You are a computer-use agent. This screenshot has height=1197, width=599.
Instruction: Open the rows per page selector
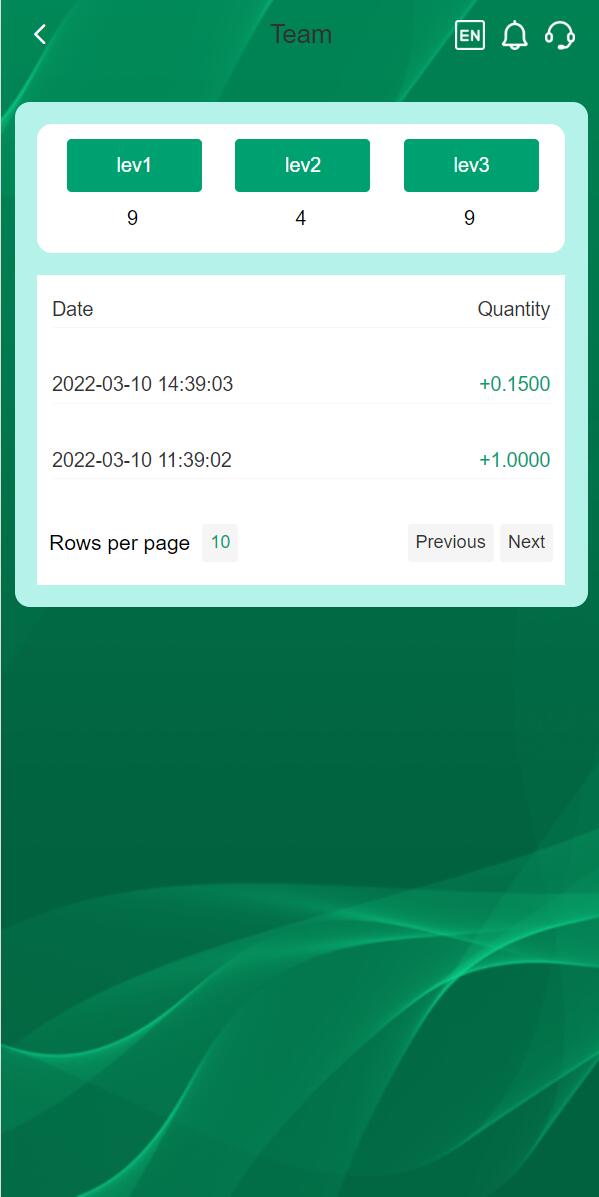coord(220,543)
